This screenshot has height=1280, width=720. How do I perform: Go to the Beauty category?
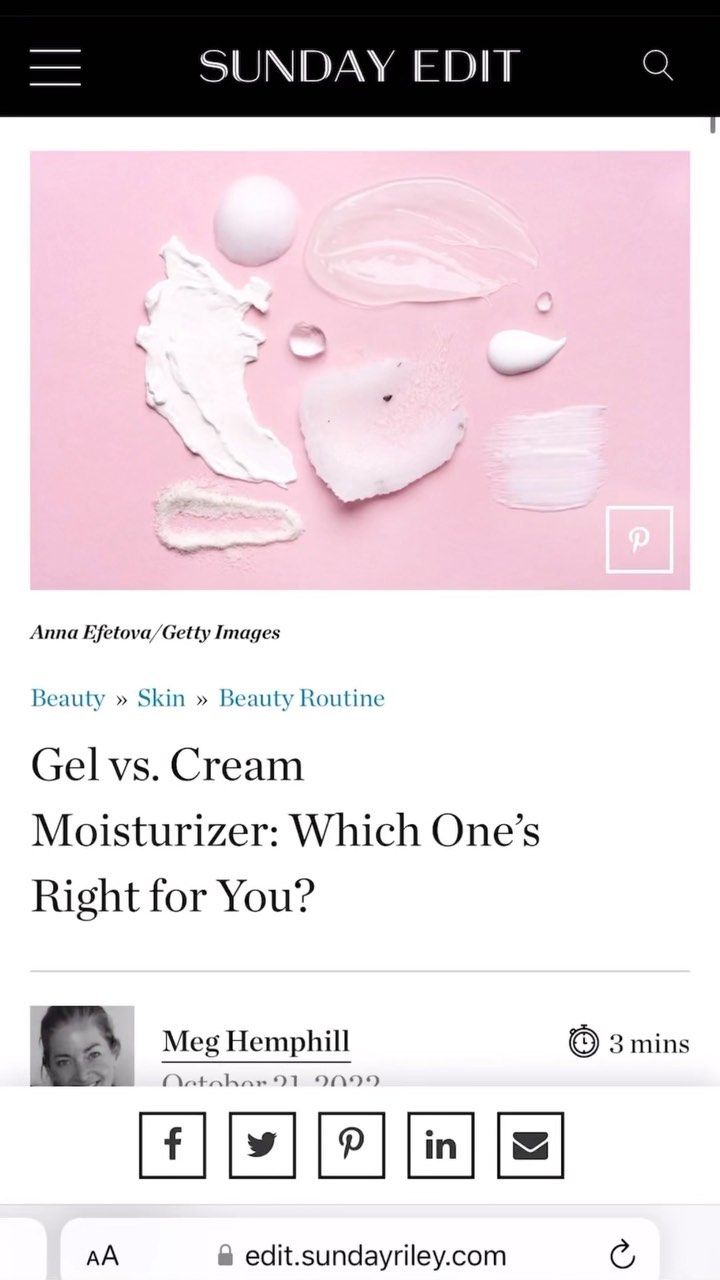coord(68,698)
